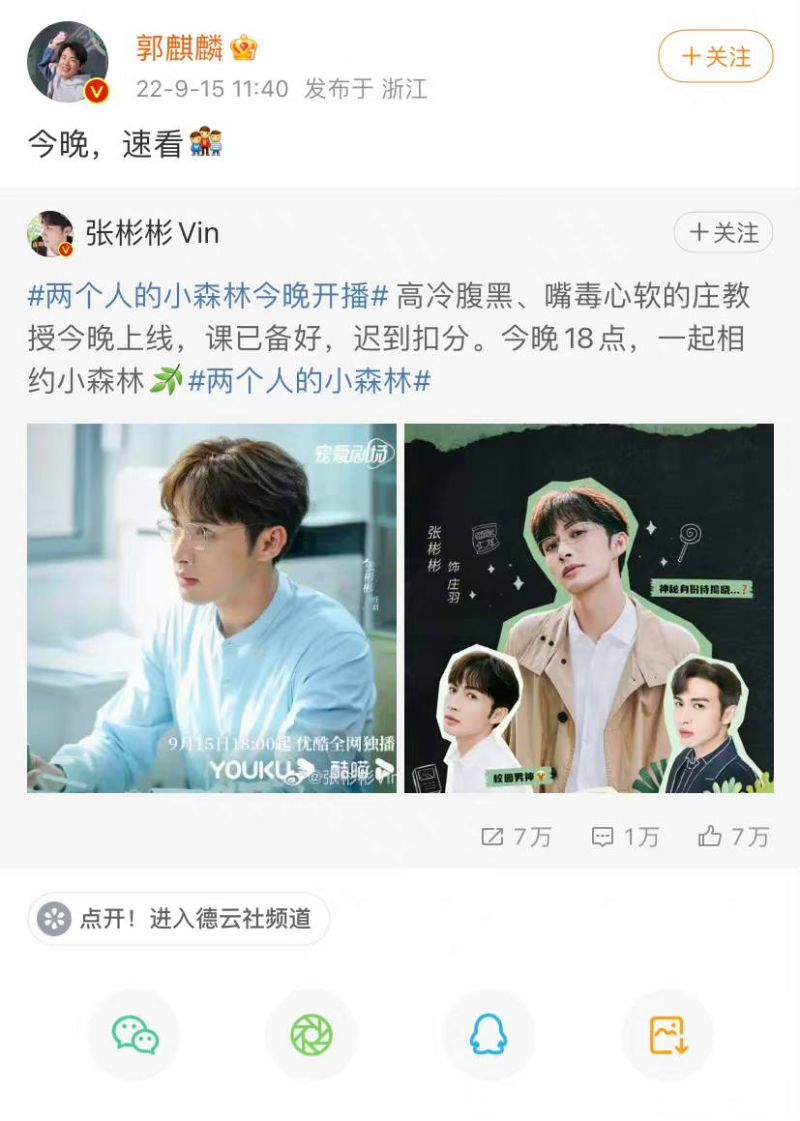800x1121 pixels.
Task: Enter the 德云社频道 channel
Action: (179, 918)
